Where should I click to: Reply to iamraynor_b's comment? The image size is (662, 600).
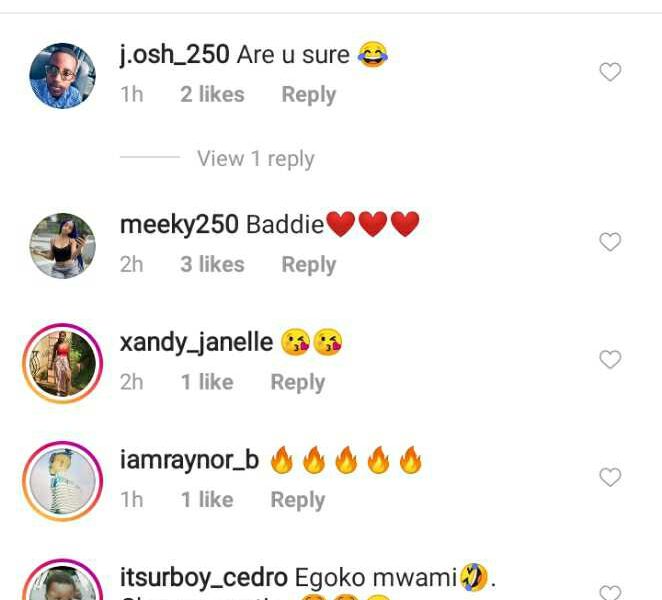(x=297, y=500)
